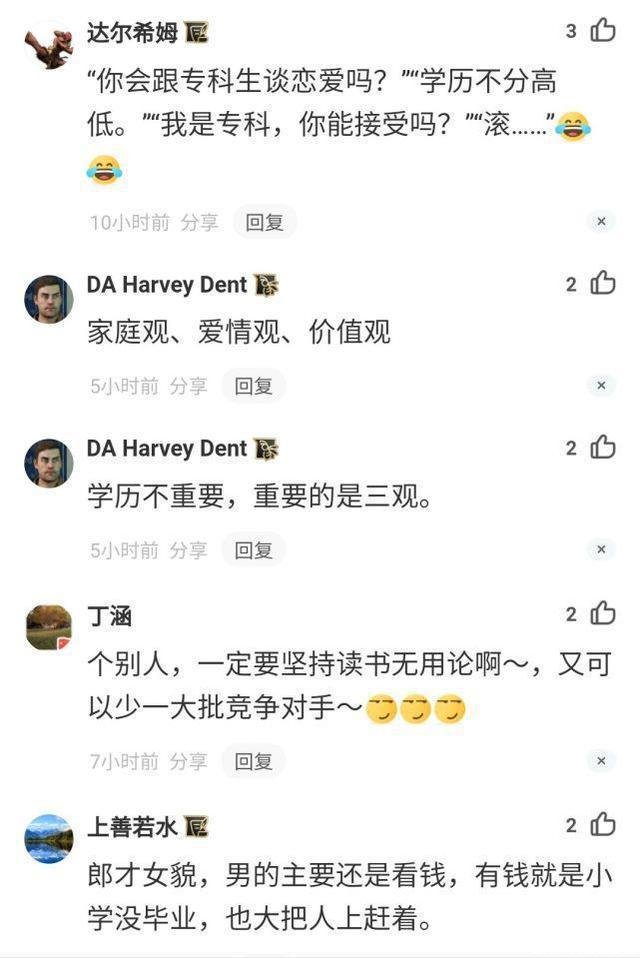Image resolution: width=640 pixels, height=958 pixels.
Task: Share 达尔希姆's comment
Action: [x=200, y=222]
